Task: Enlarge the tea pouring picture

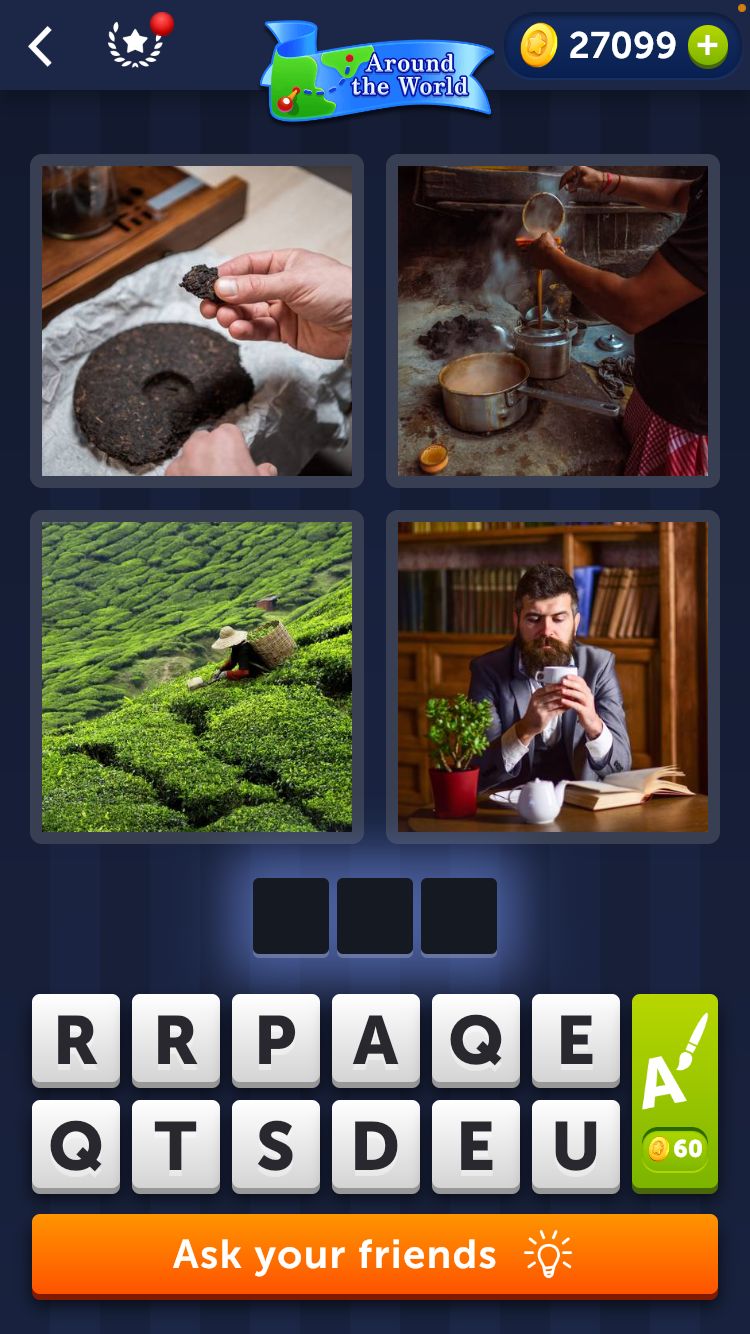Action: [x=553, y=321]
